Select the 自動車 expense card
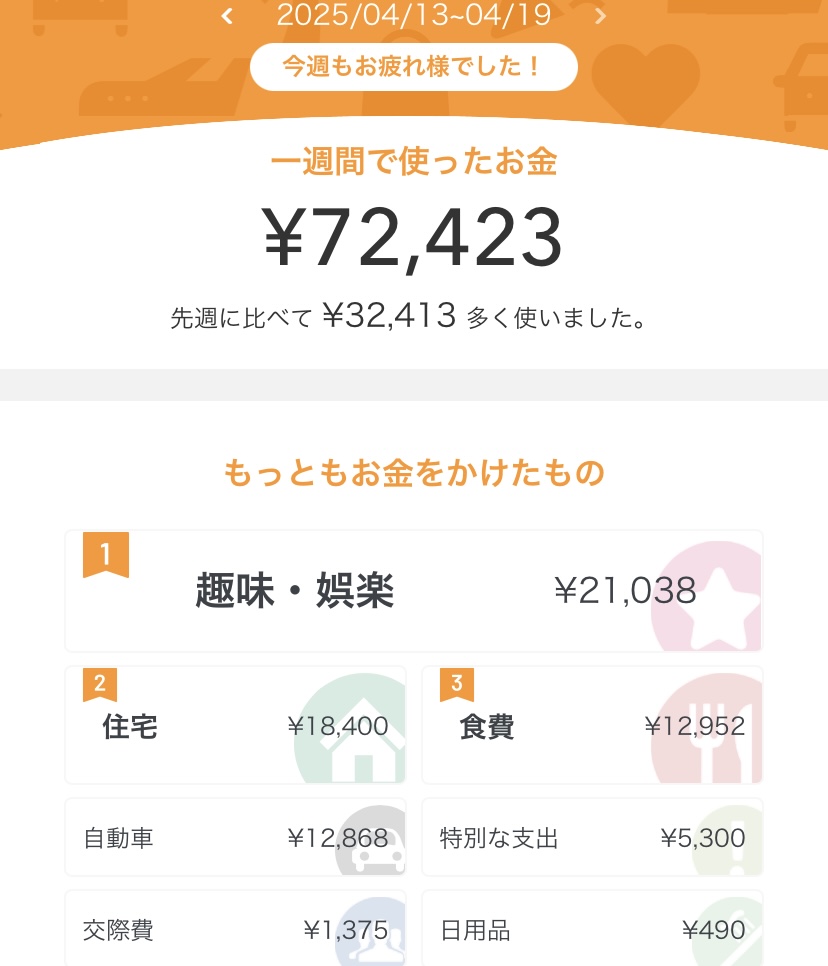This screenshot has height=966, width=828. point(235,838)
